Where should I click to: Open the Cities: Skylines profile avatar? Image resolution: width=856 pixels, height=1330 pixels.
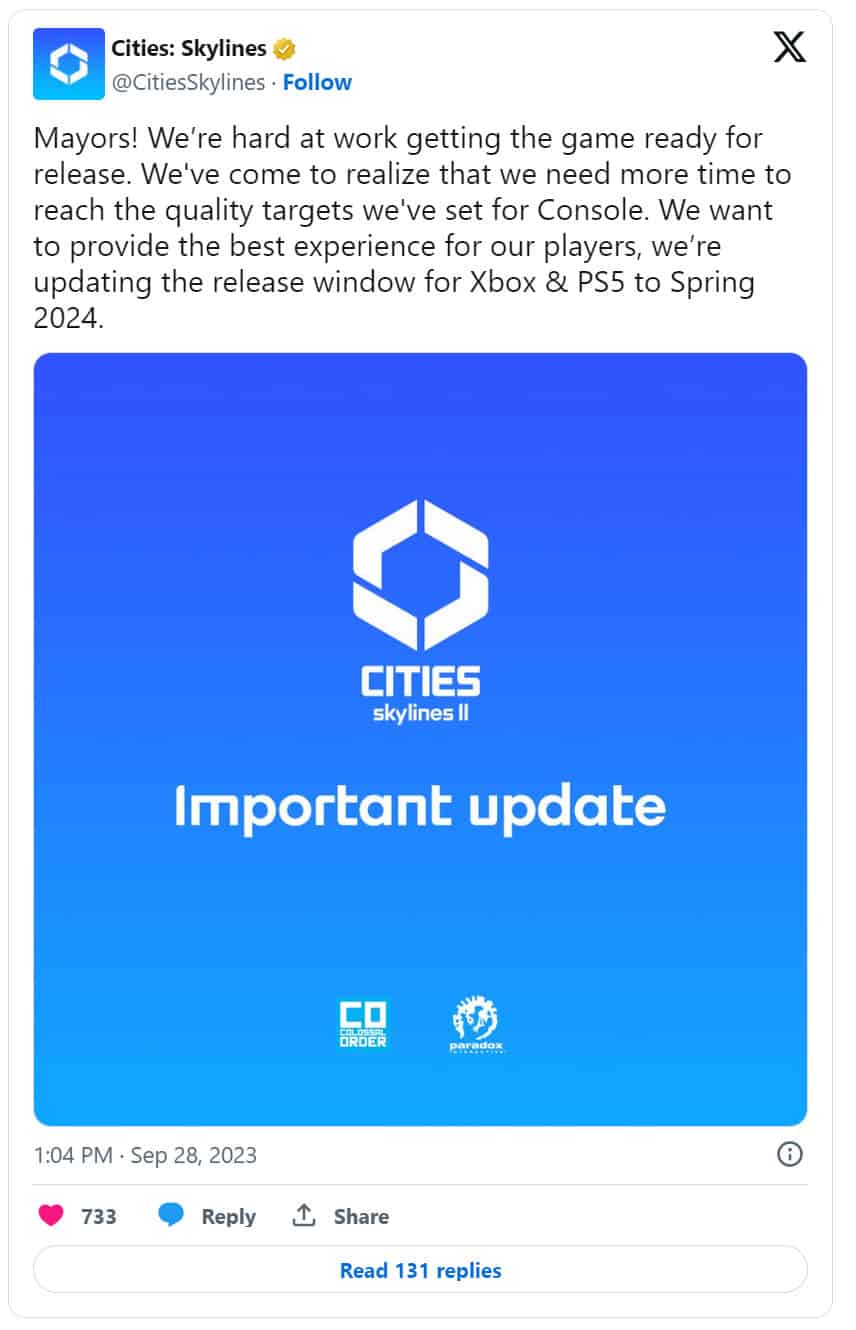68,64
